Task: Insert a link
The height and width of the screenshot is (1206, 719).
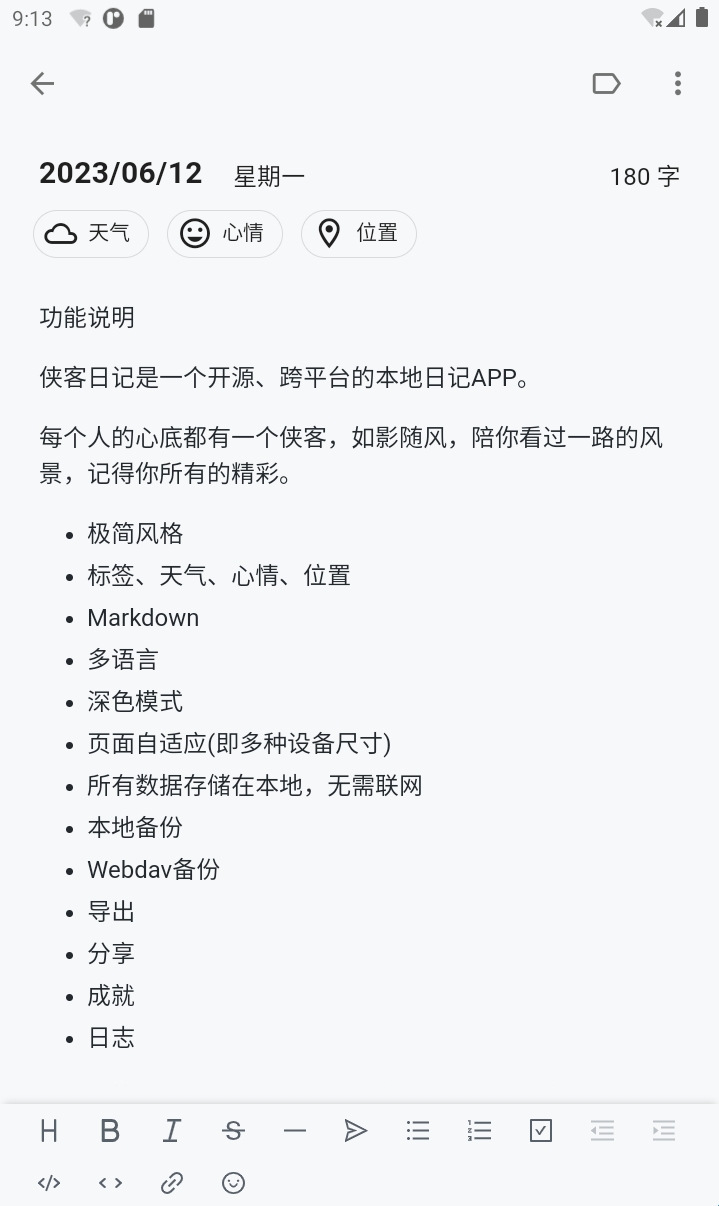Action: [172, 1183]
